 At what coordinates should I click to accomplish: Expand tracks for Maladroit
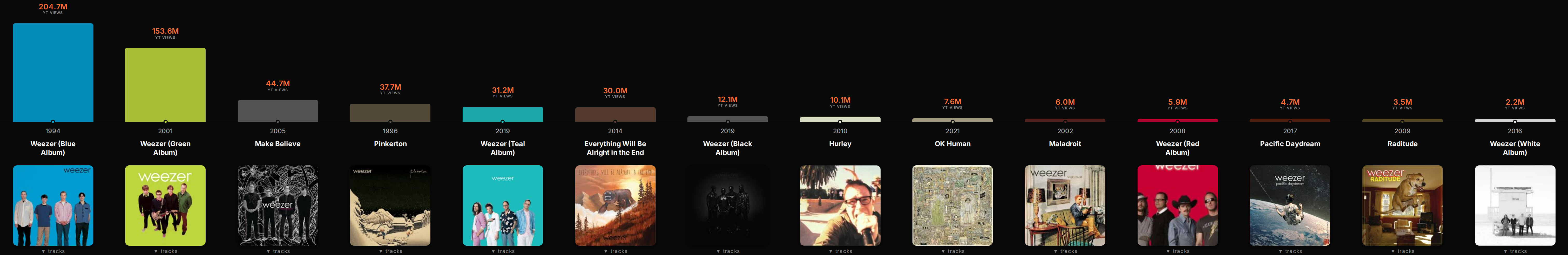coord(1065,251)
